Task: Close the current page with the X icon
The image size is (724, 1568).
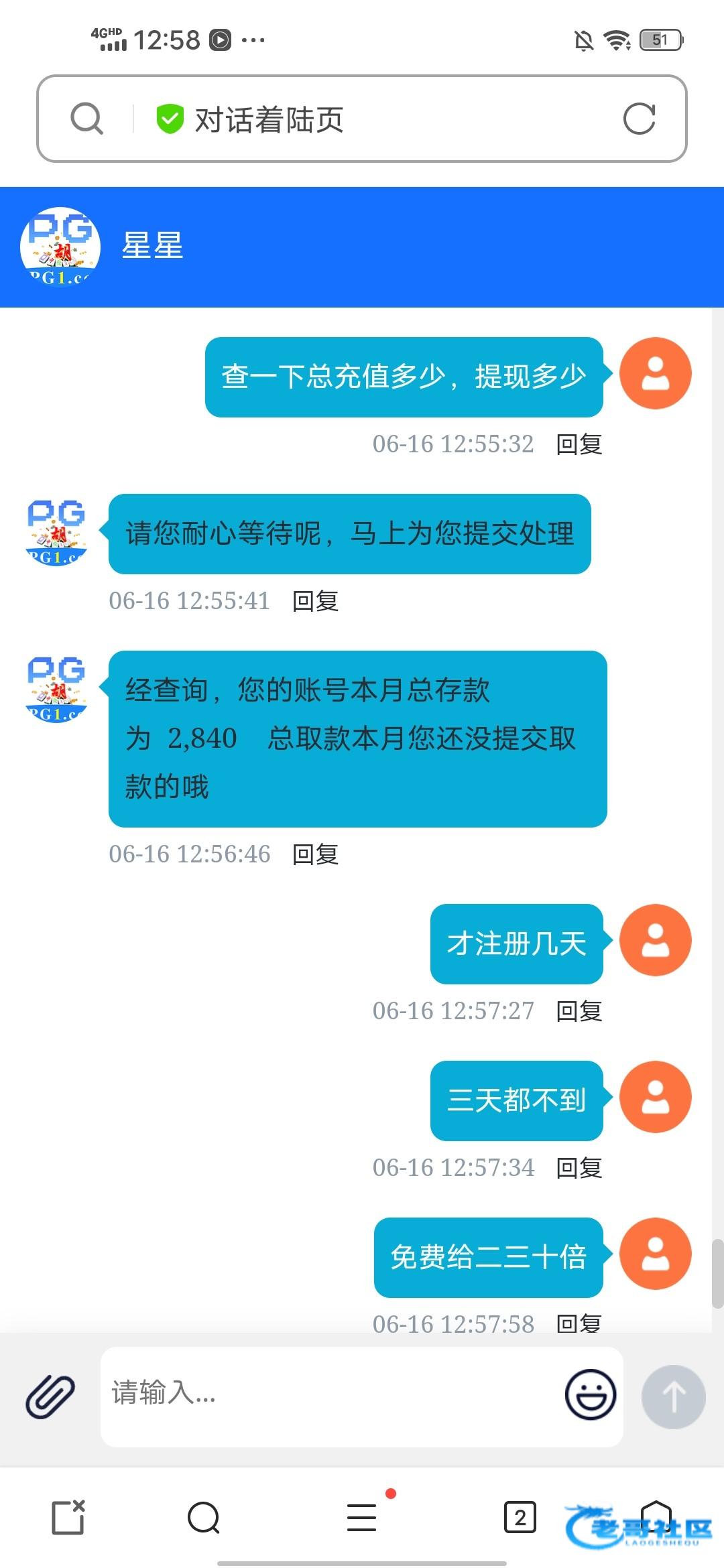Action: 68,1518
